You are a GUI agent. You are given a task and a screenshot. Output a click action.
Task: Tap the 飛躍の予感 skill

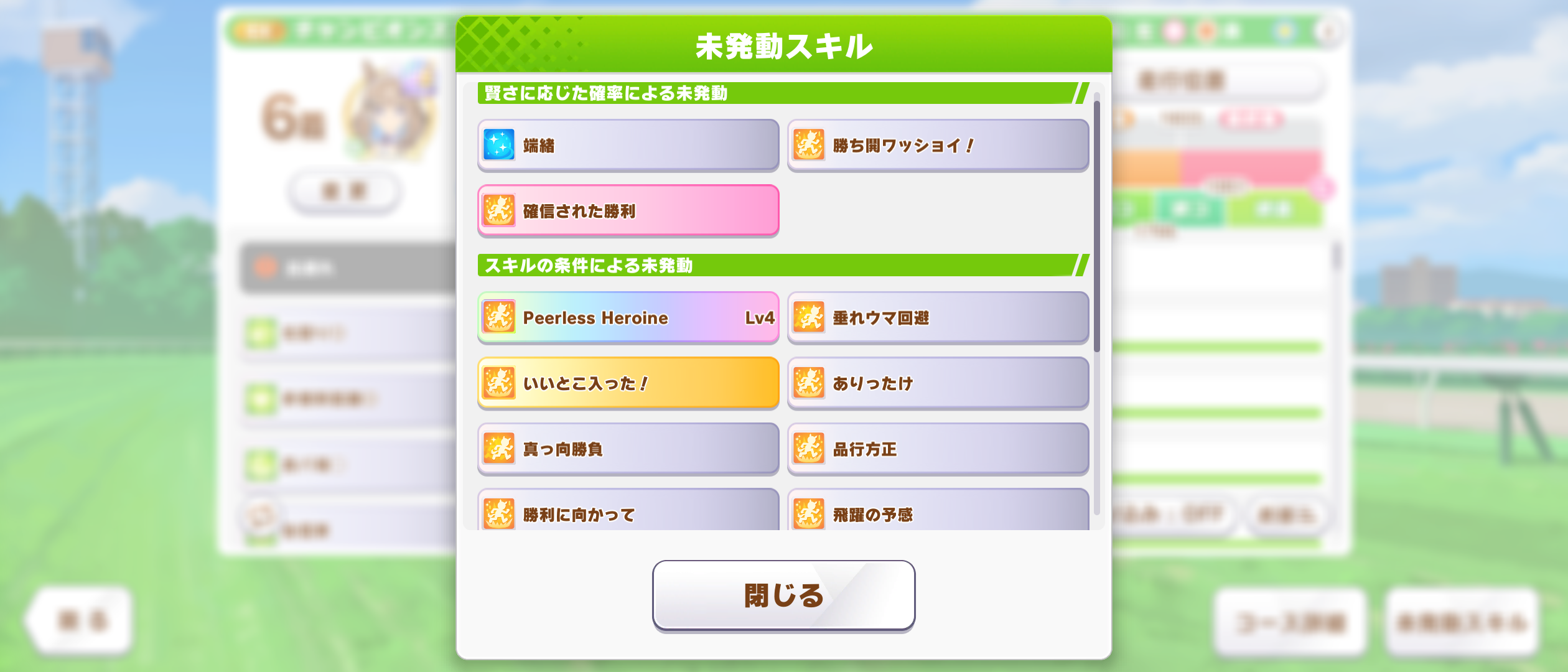938,512
